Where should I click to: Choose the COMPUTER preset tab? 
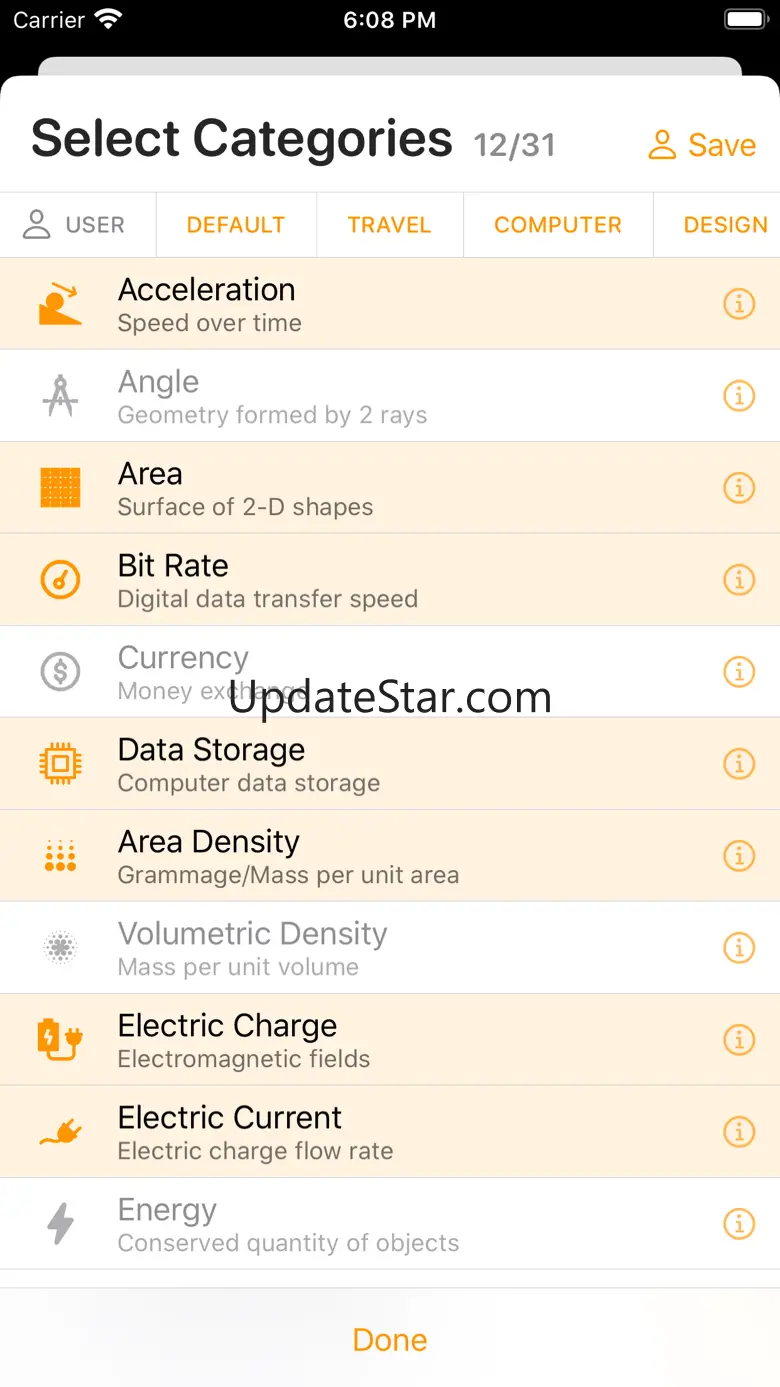coord(558,225)
